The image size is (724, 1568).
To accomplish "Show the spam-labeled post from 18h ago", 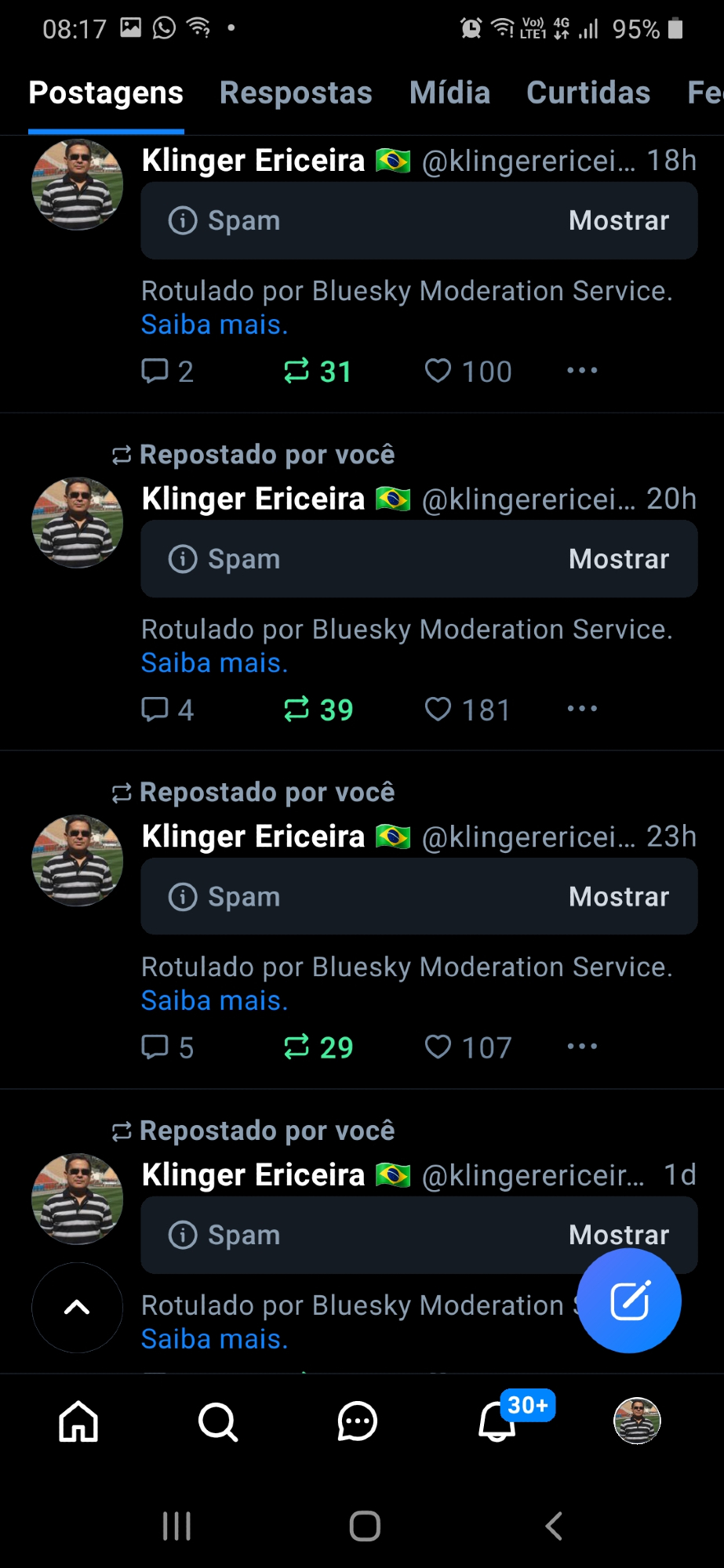I will pyautogui.click(x=618, y=221).
